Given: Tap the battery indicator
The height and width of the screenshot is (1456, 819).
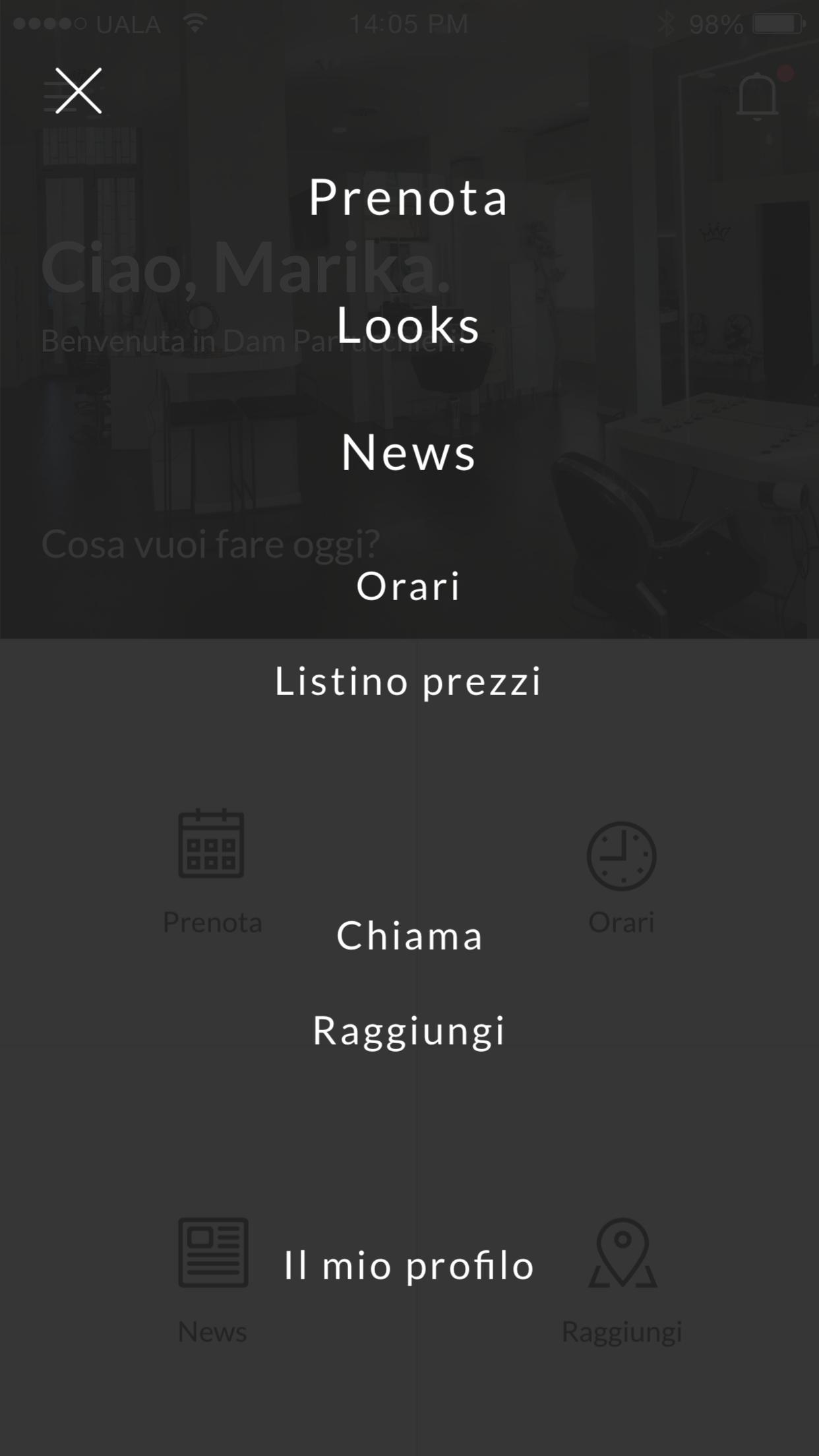Looking at the screenshot, I should click(778, 22).
